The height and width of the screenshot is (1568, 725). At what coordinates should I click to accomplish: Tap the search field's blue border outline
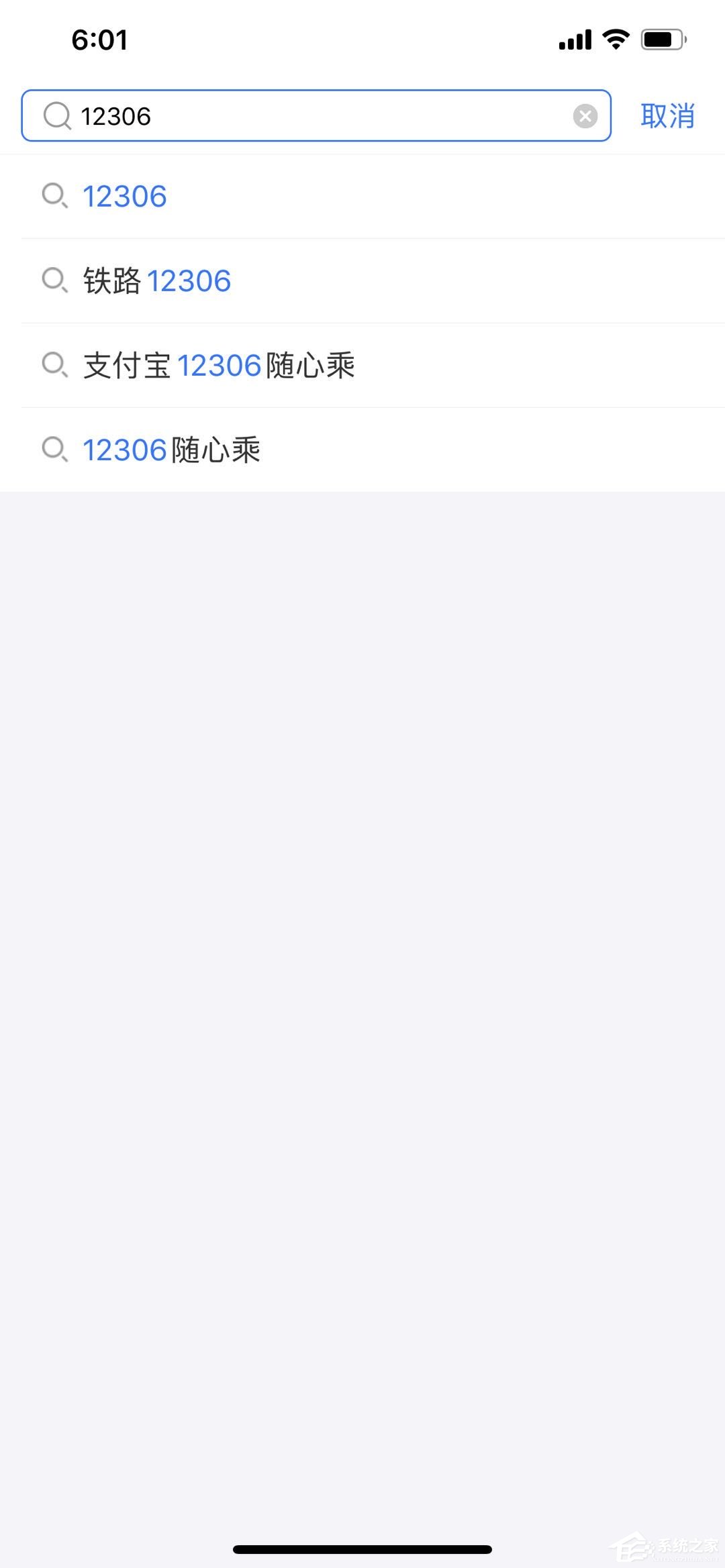click(316, 91)
